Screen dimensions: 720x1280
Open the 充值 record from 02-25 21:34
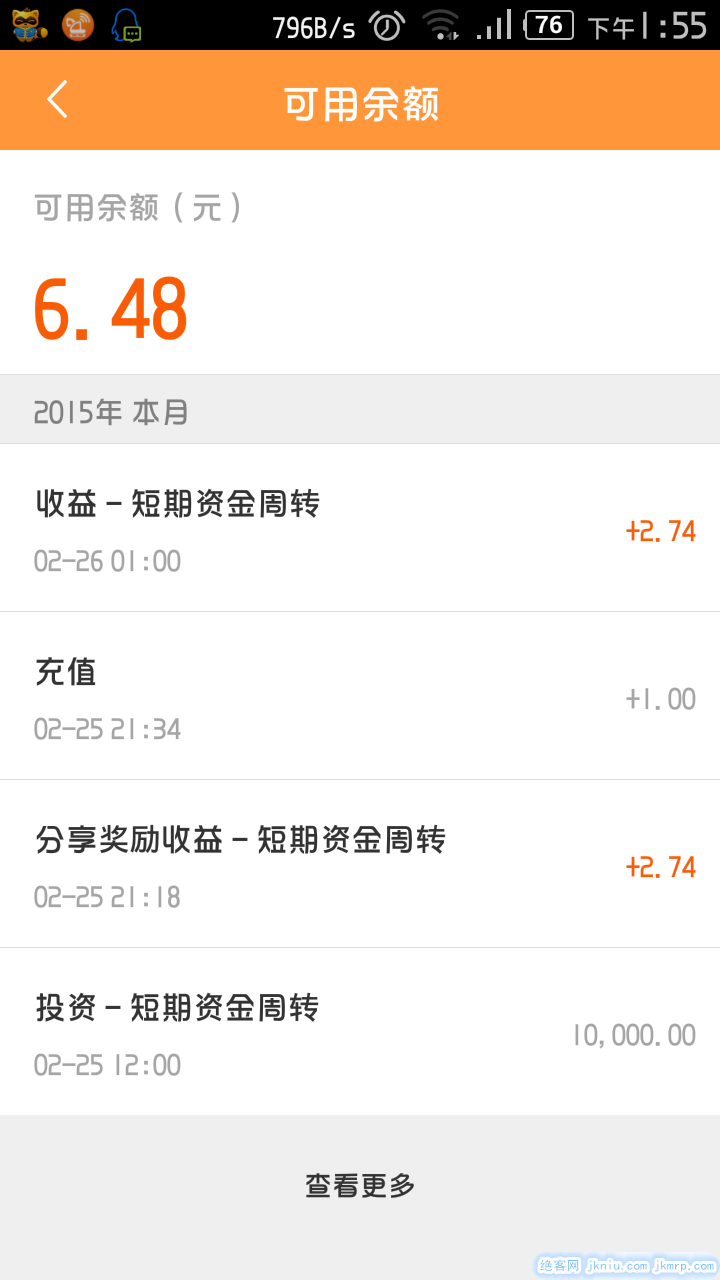click(x=360, y=696)
